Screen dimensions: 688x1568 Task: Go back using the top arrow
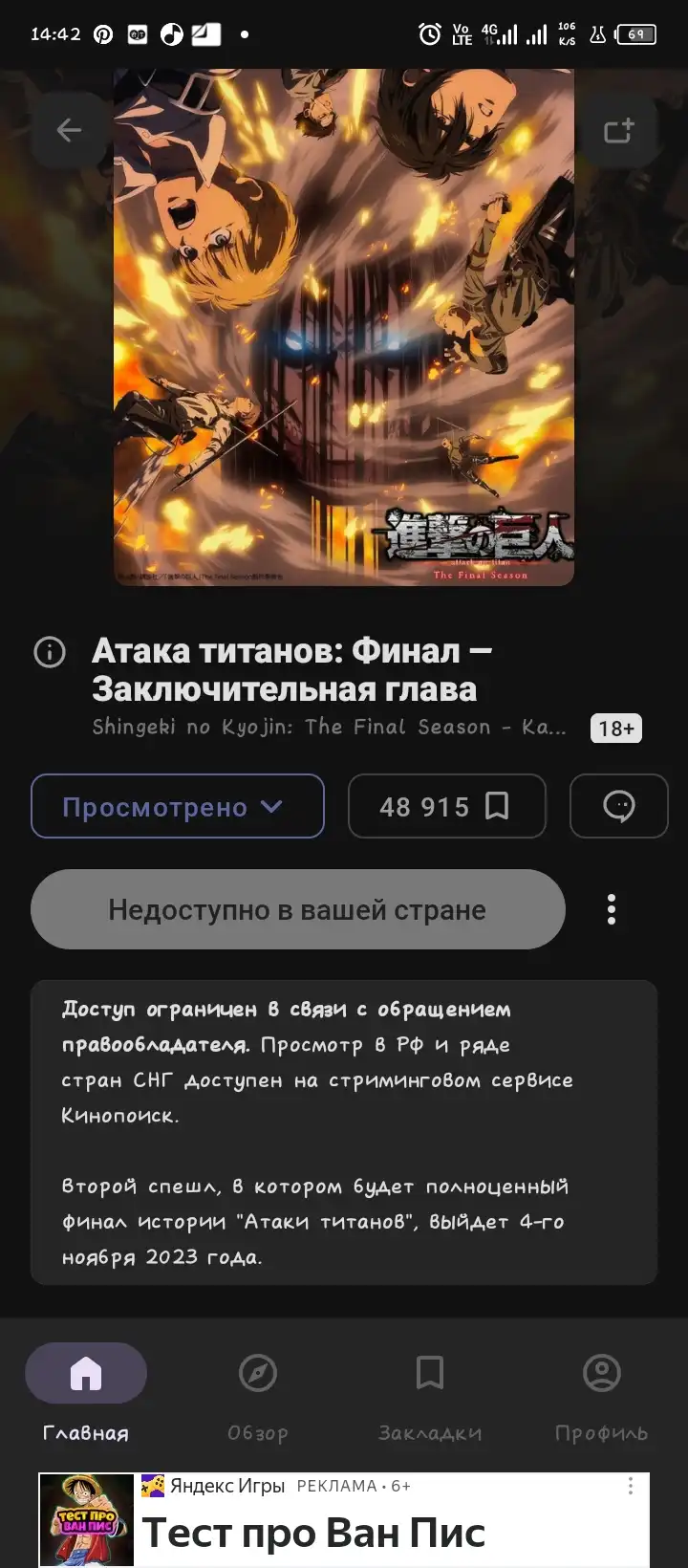point(69,130)
